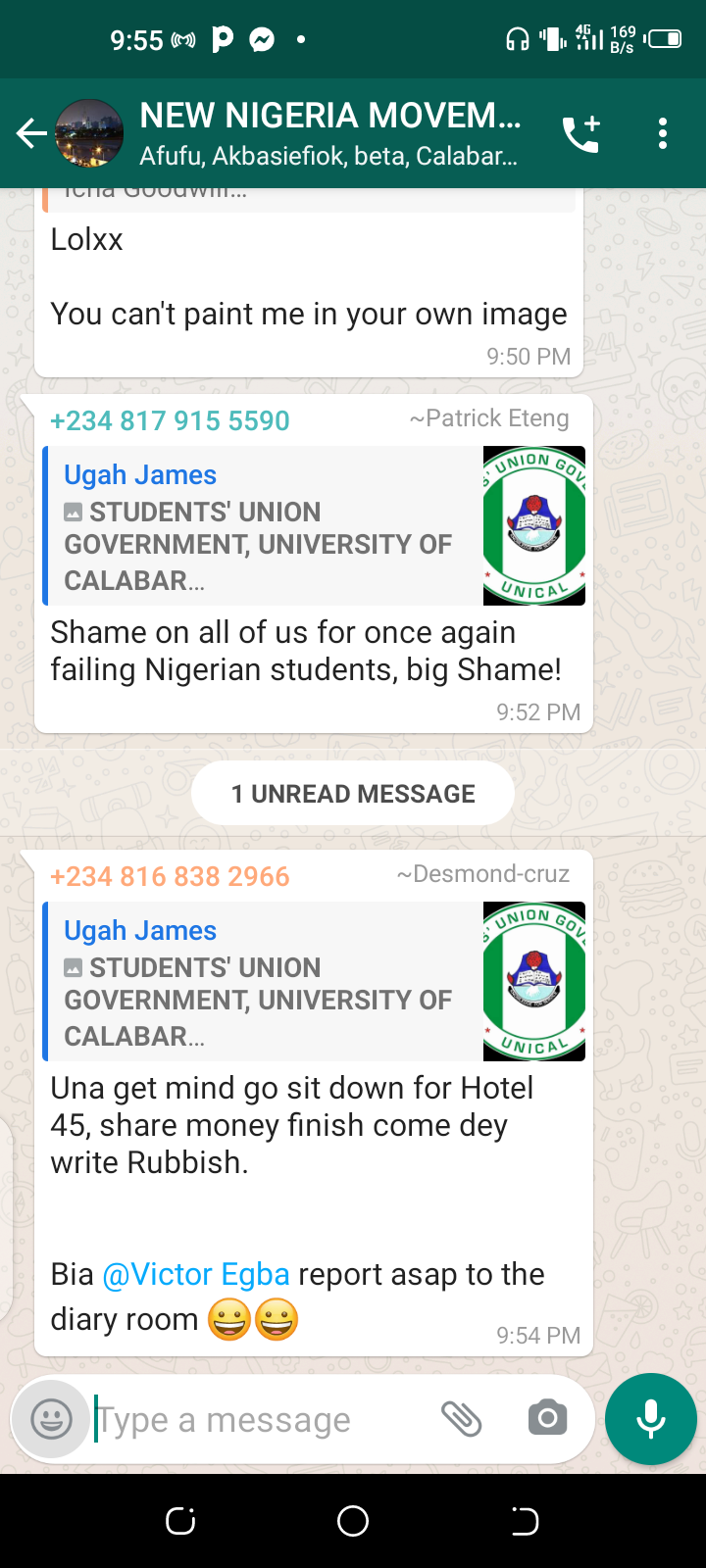Open sender +234 816 838 2966

(170, 876)
